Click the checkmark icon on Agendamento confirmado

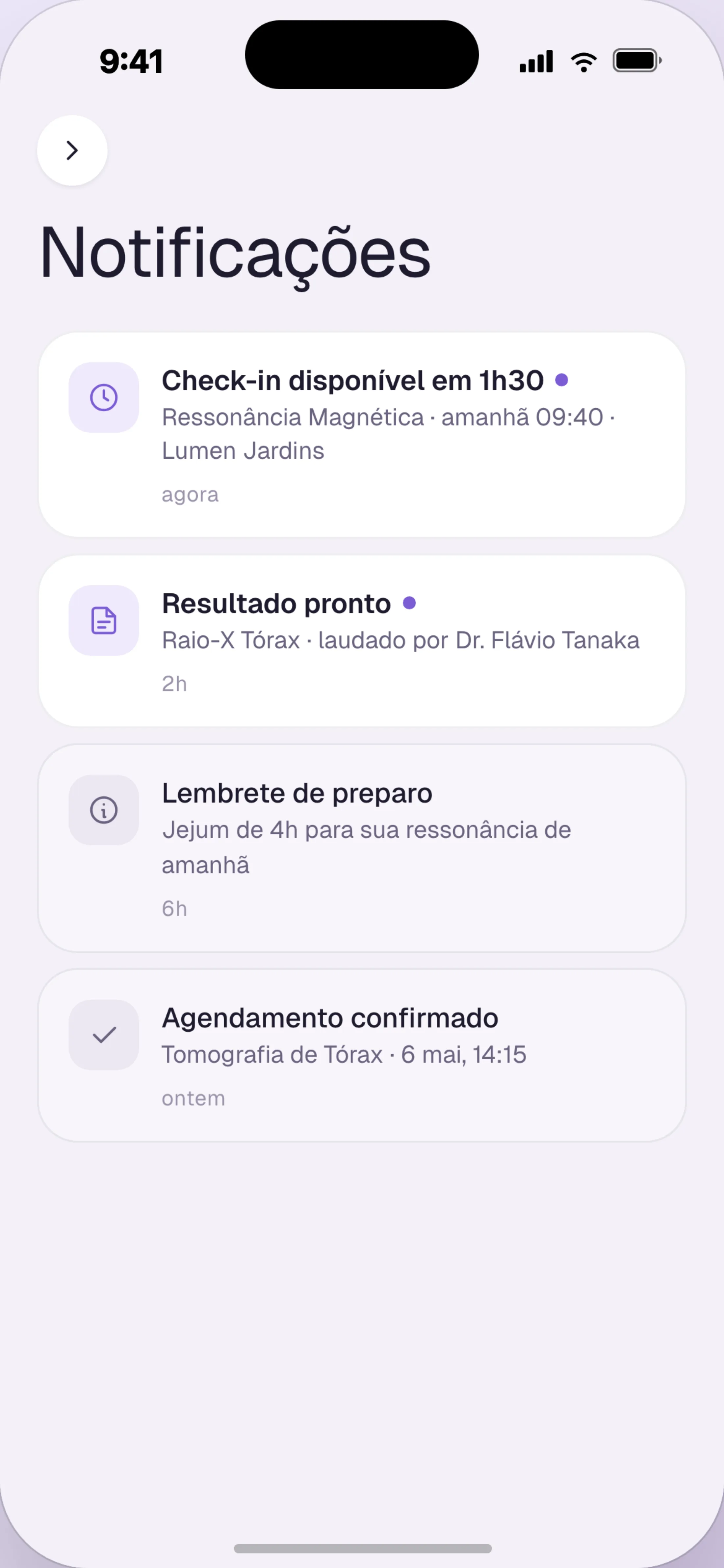coord(103,1035)
